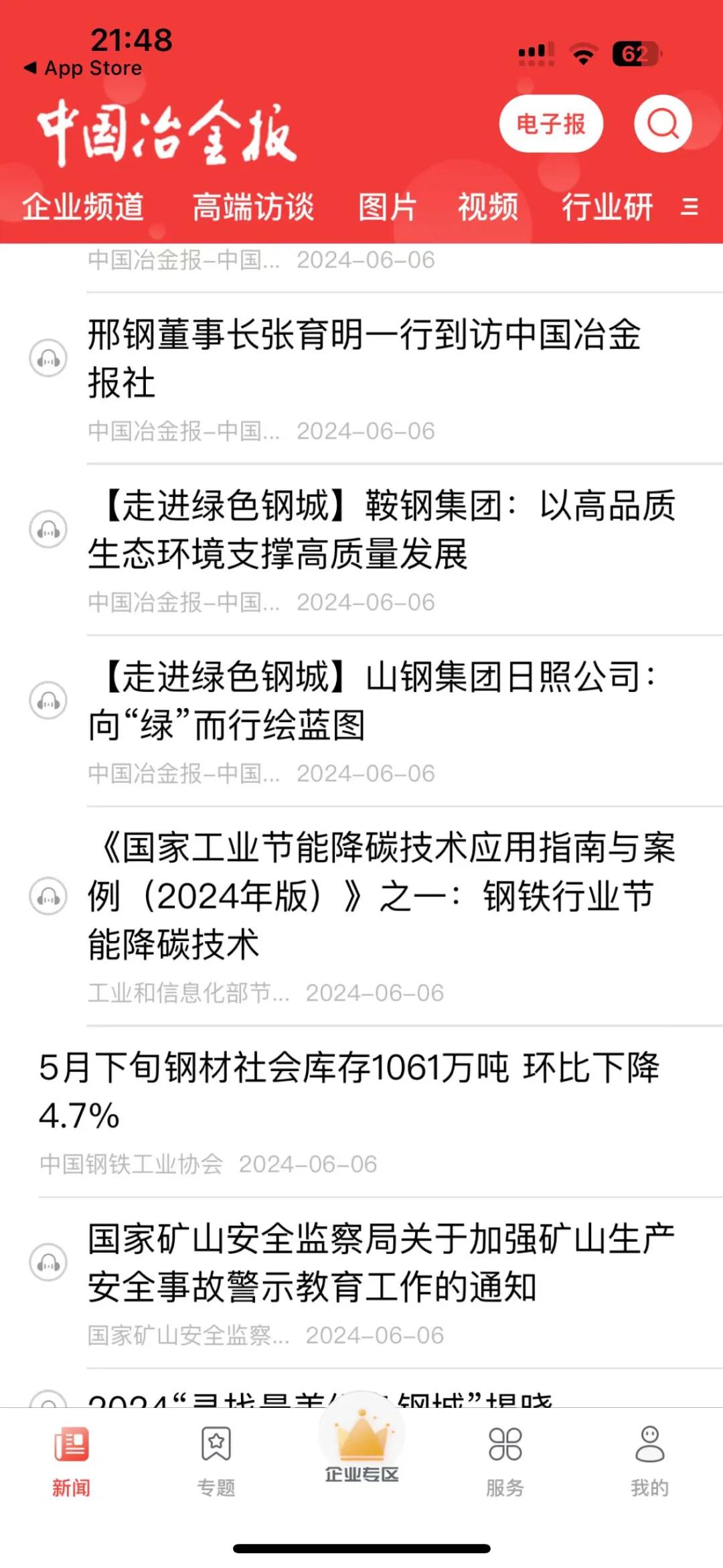Open the 国家工业节能降碳技术 article

(382, 896)
